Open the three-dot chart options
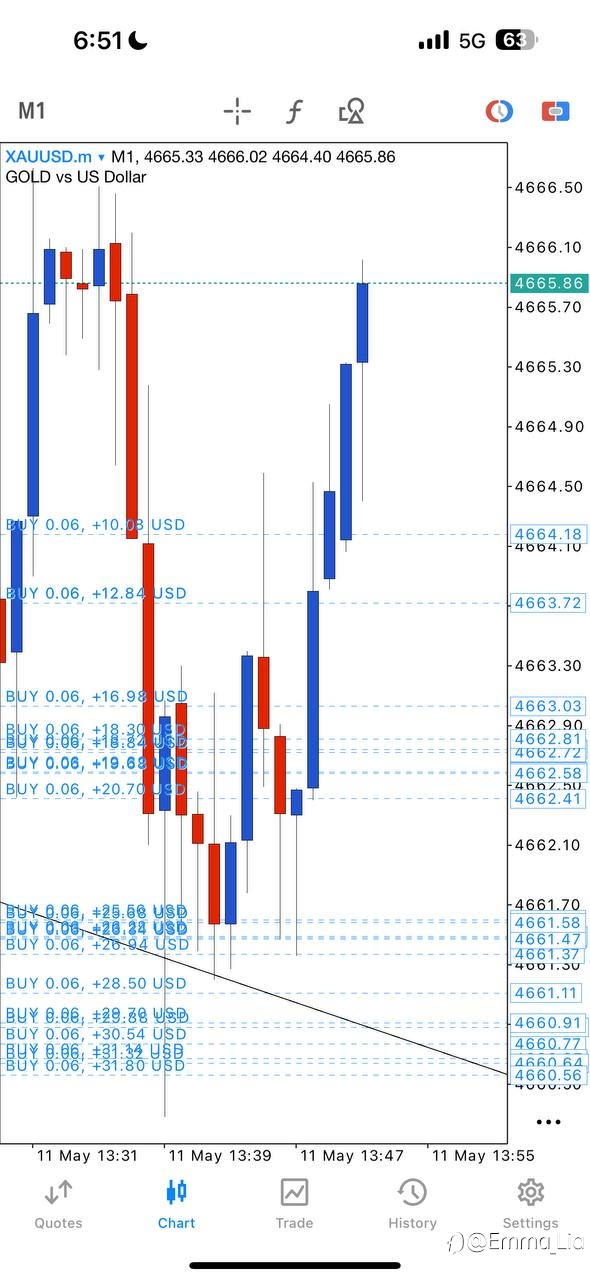This screenshot has width=590, height=1280. click(548, 1122)
